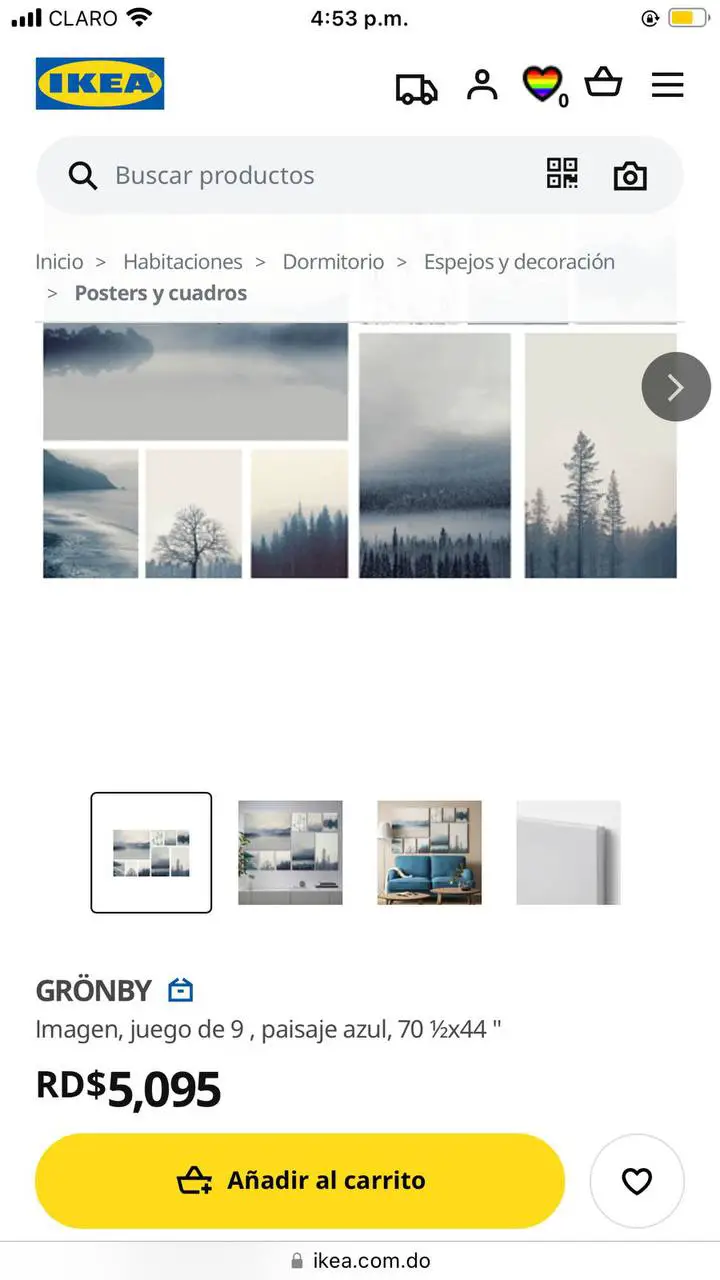Select the second thumbnail with wall display
Viewport: 720px width, 1280px height.
click(290, 852)
